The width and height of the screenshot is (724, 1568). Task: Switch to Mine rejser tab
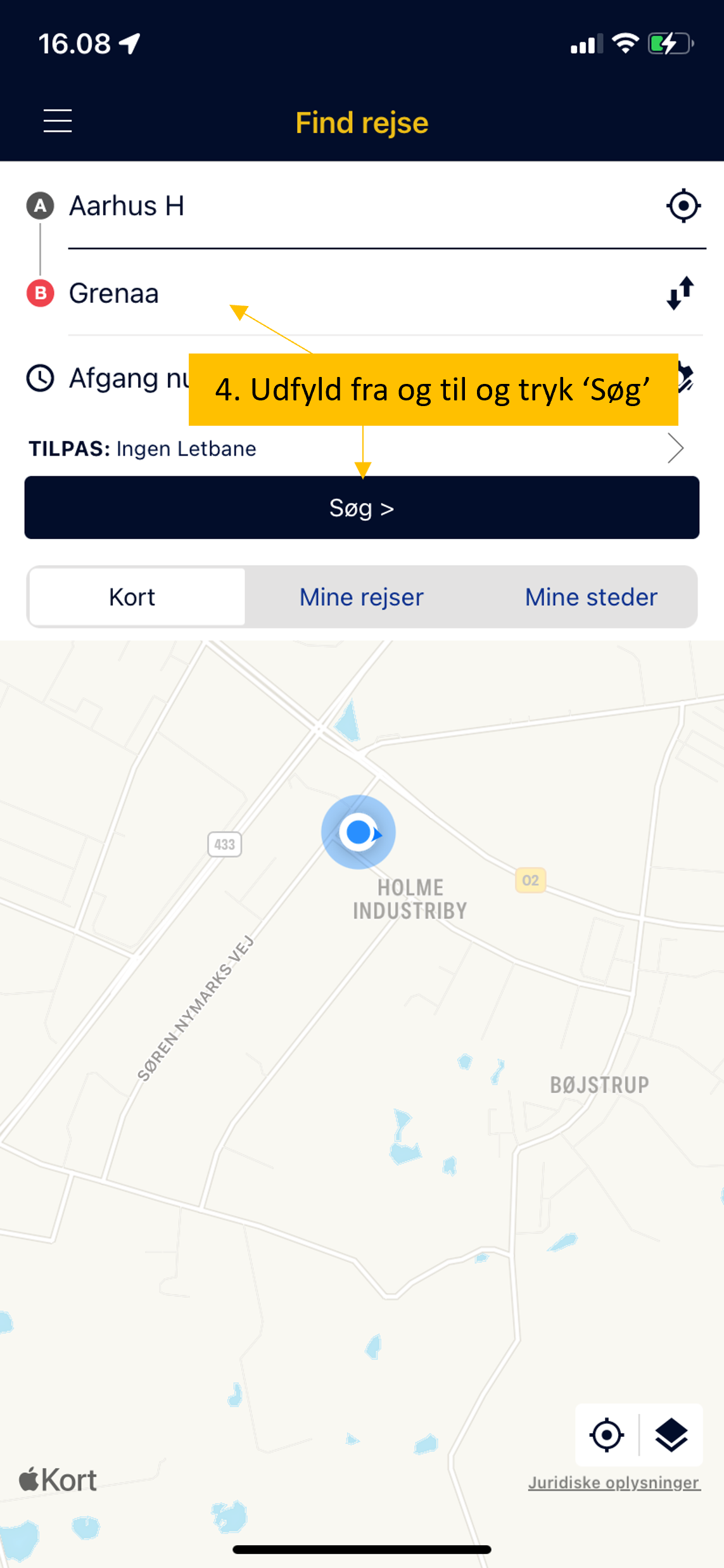[361, 597]
